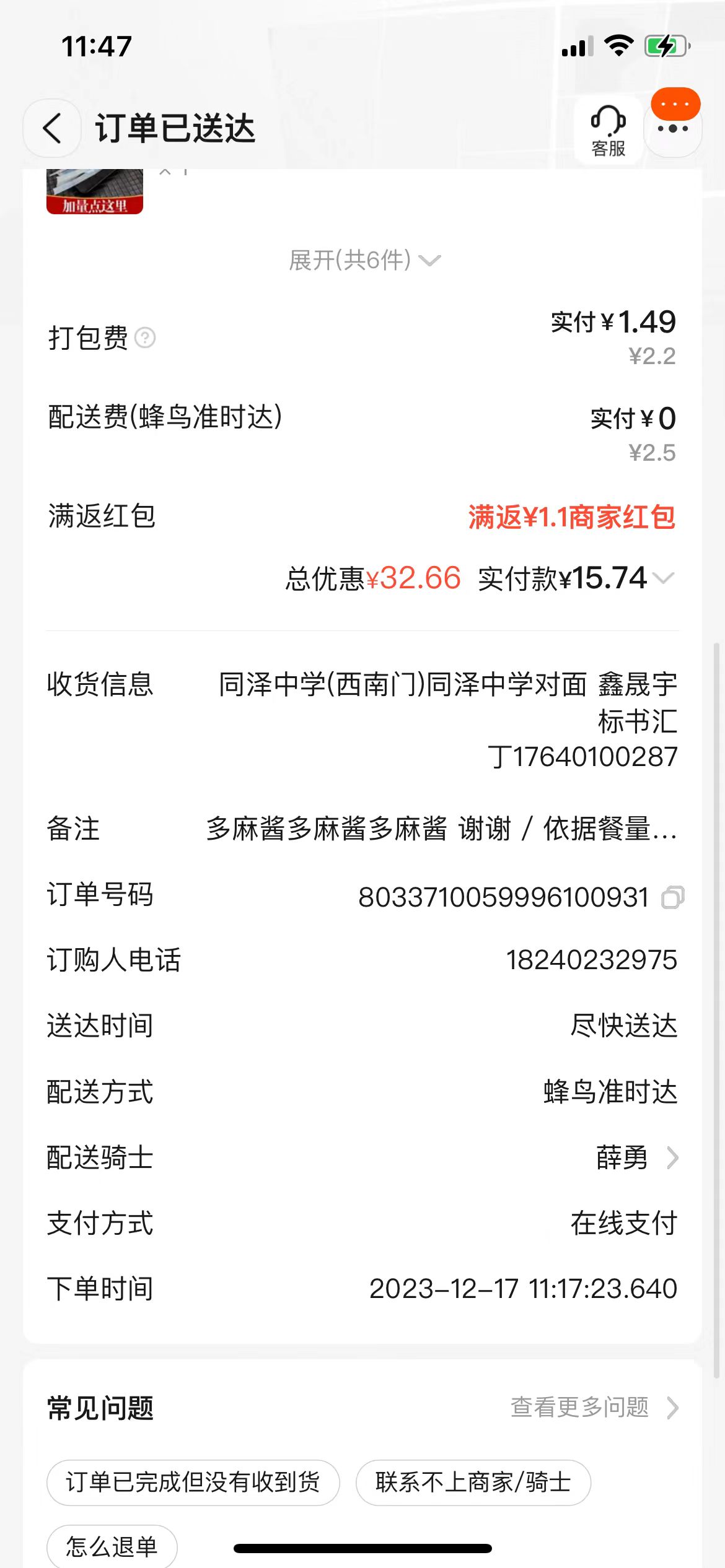View delivery rider 薛勇 details
The image size is (725, 1568).
(x=637, y=1157)
